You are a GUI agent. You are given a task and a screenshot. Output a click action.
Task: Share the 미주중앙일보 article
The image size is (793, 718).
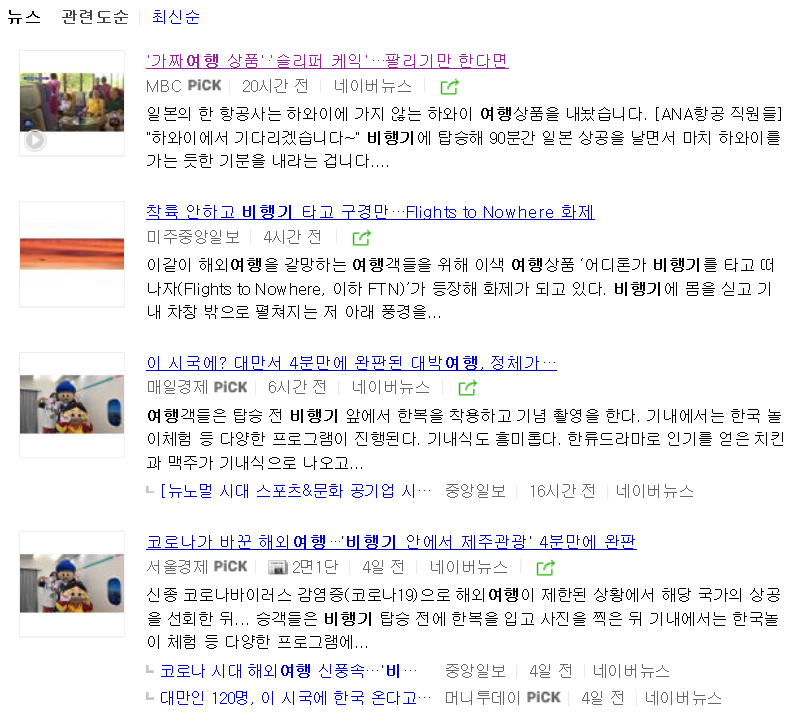pos(361,238)
